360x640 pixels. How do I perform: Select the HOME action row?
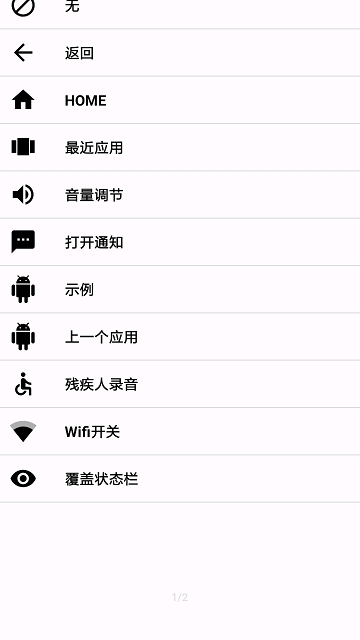(180, 100)
